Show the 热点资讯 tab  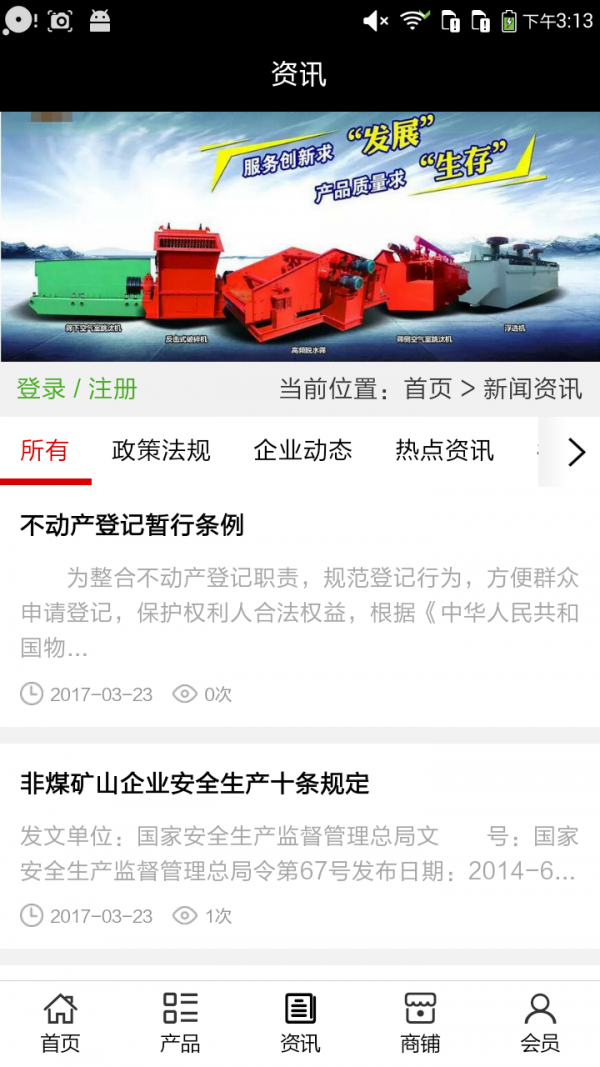[x=444, y=451]
